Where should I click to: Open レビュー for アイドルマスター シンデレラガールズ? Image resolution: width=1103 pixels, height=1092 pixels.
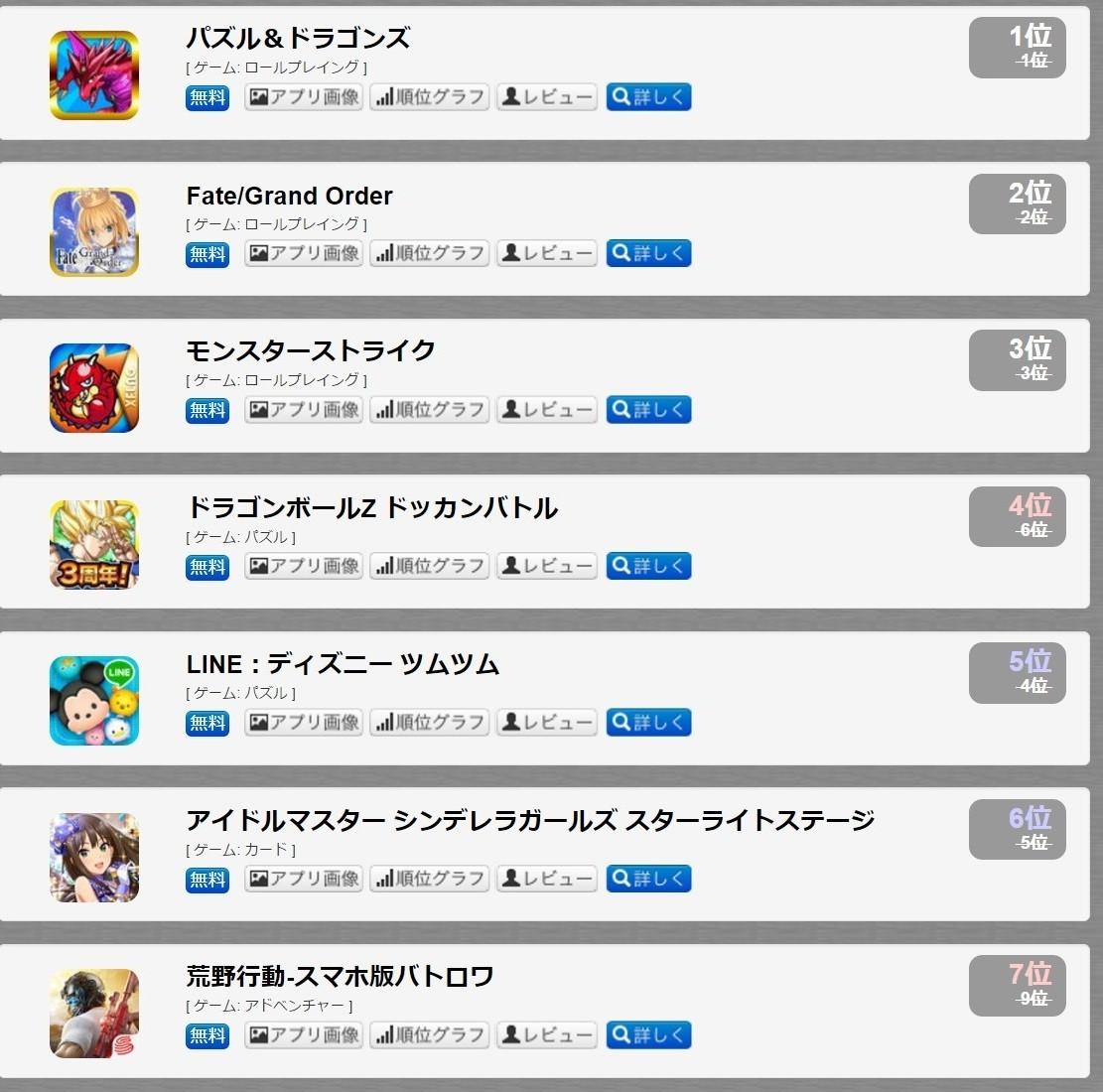pyautogui.click(x=546, y=879)
